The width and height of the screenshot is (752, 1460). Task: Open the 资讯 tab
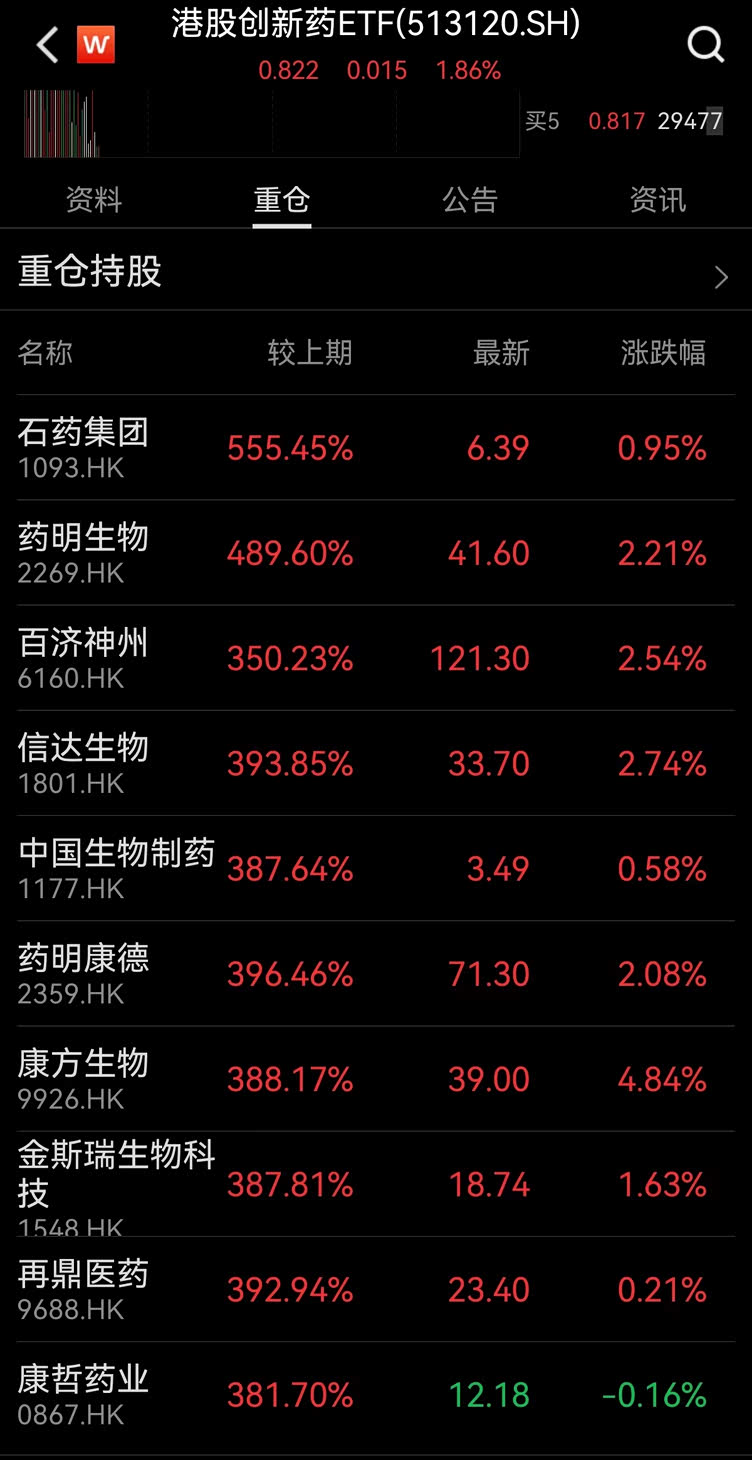[x=658, y=199]
